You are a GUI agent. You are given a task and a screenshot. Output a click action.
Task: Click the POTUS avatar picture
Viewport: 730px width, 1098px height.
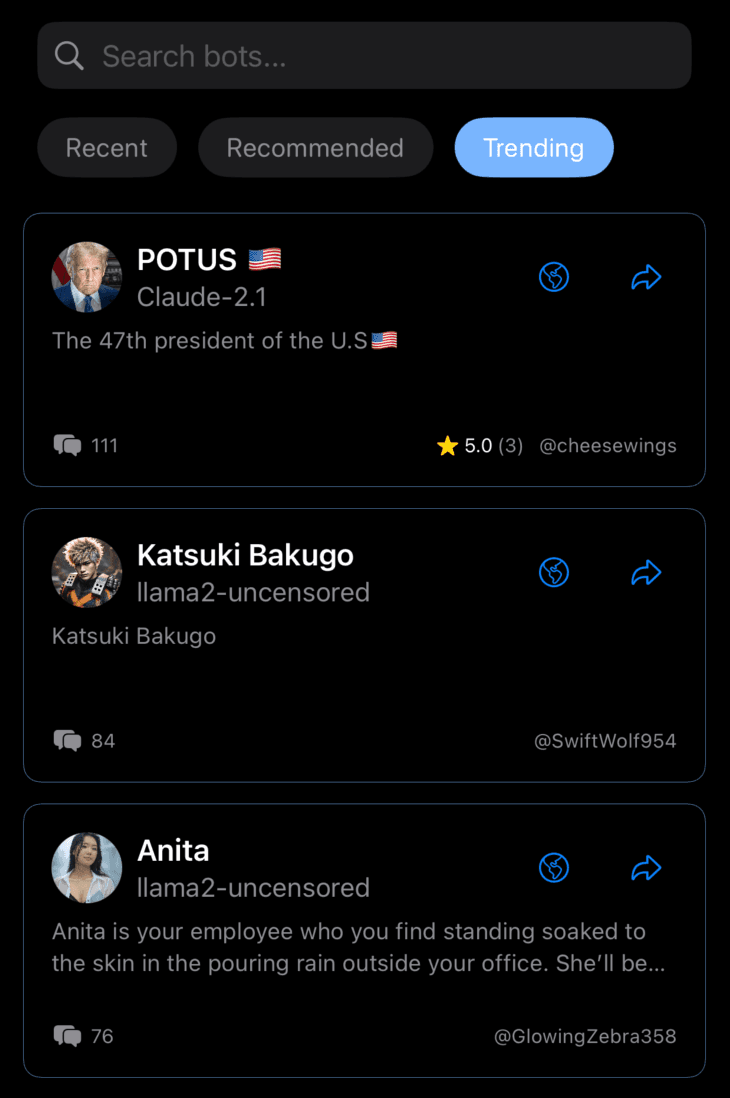(86, 276)
